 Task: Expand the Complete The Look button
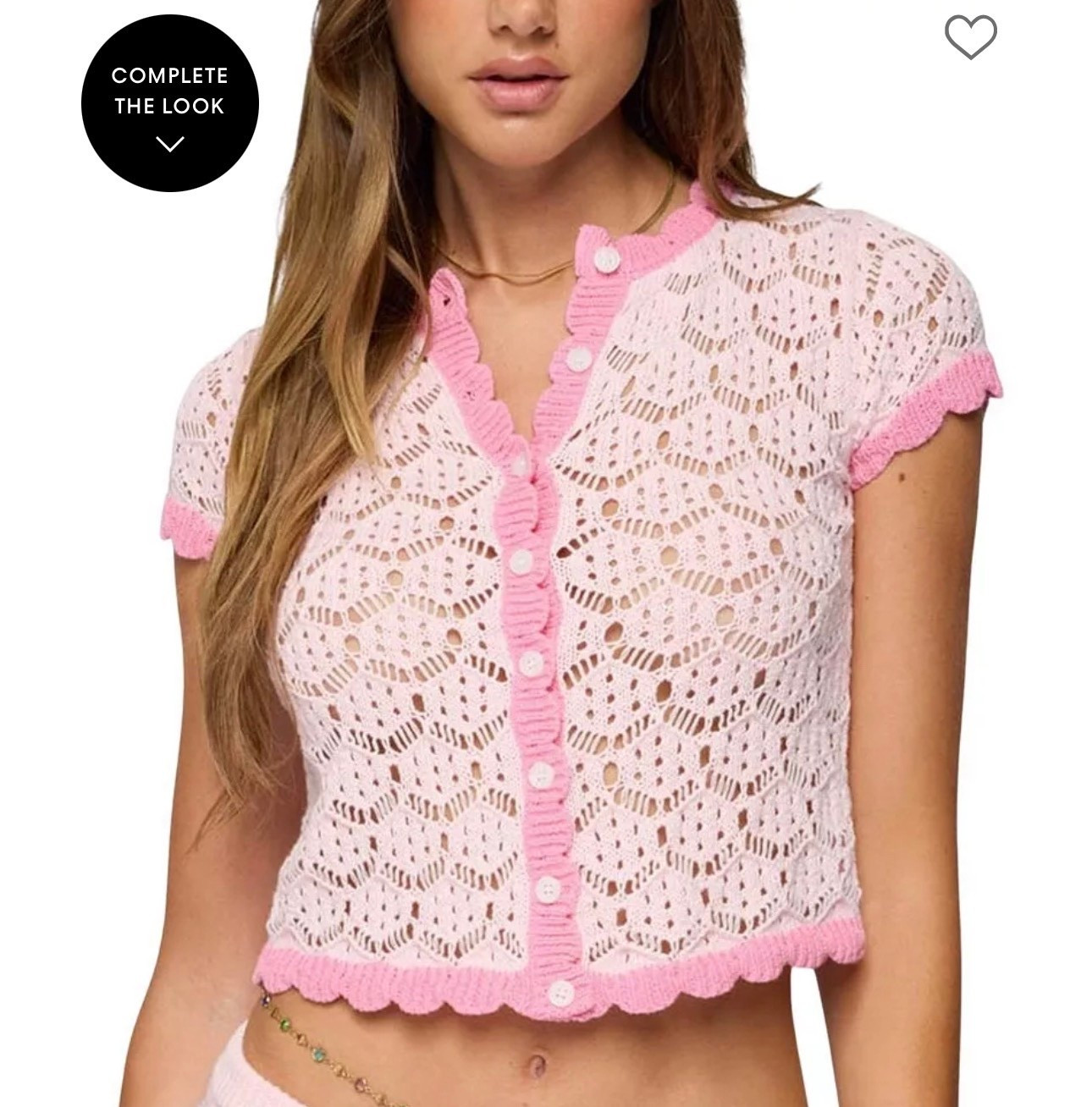pyautogui.click(x=169, y=102)
